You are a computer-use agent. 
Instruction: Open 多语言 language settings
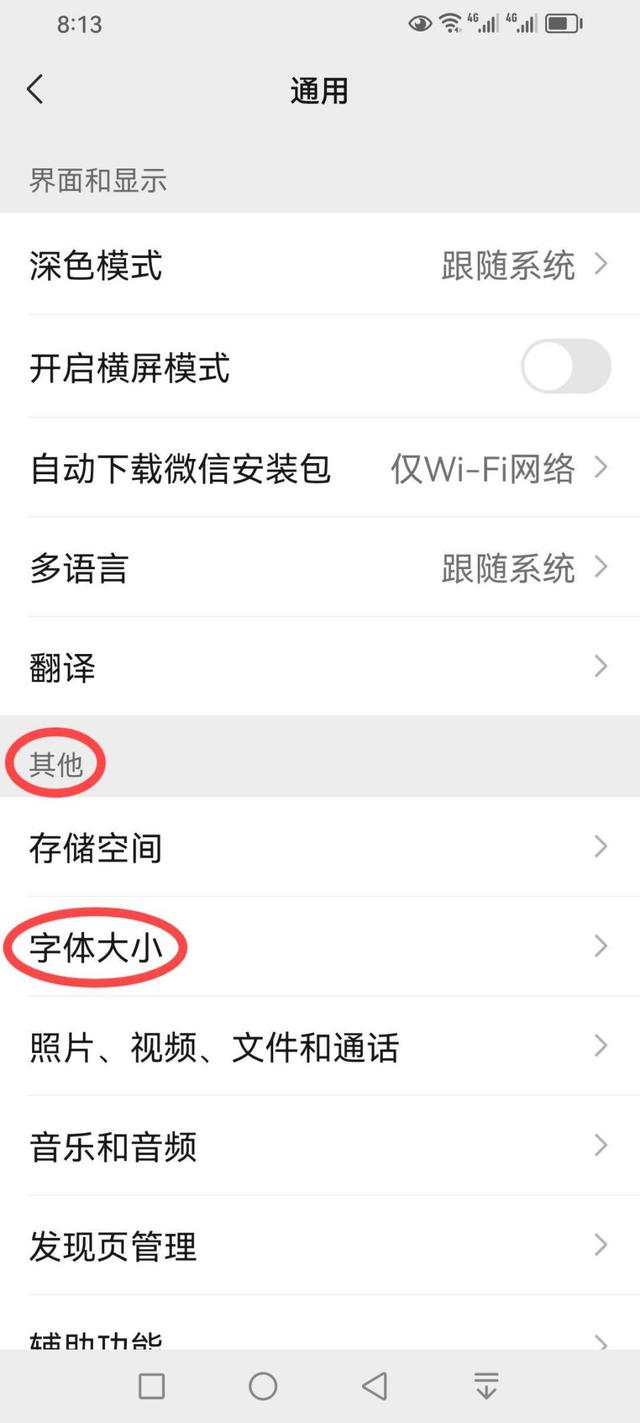tap(320, 568)
